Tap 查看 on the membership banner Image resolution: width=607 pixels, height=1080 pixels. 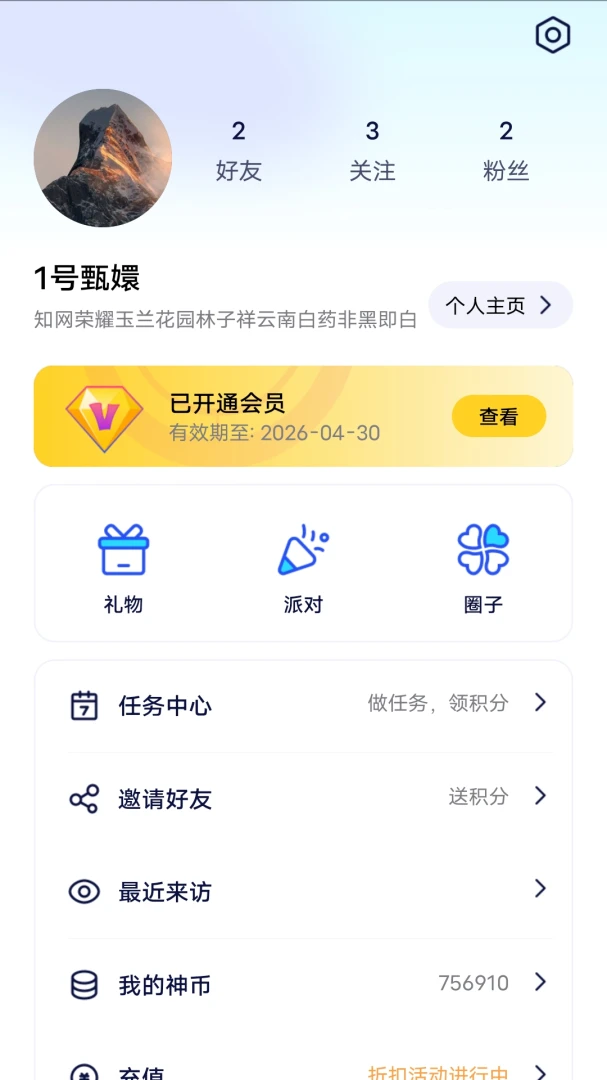pyautogui.click(x=499, y=416)
